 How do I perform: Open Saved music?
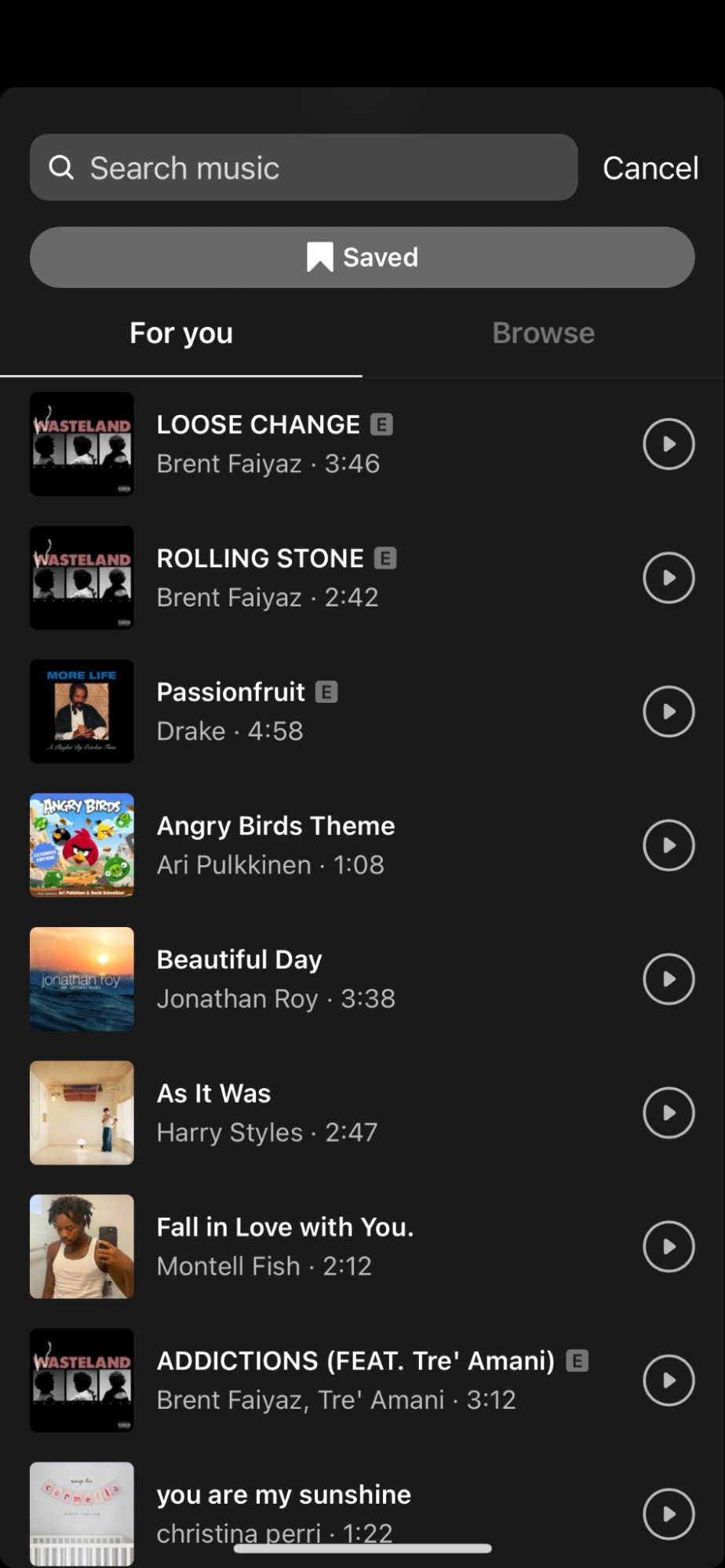362,257
